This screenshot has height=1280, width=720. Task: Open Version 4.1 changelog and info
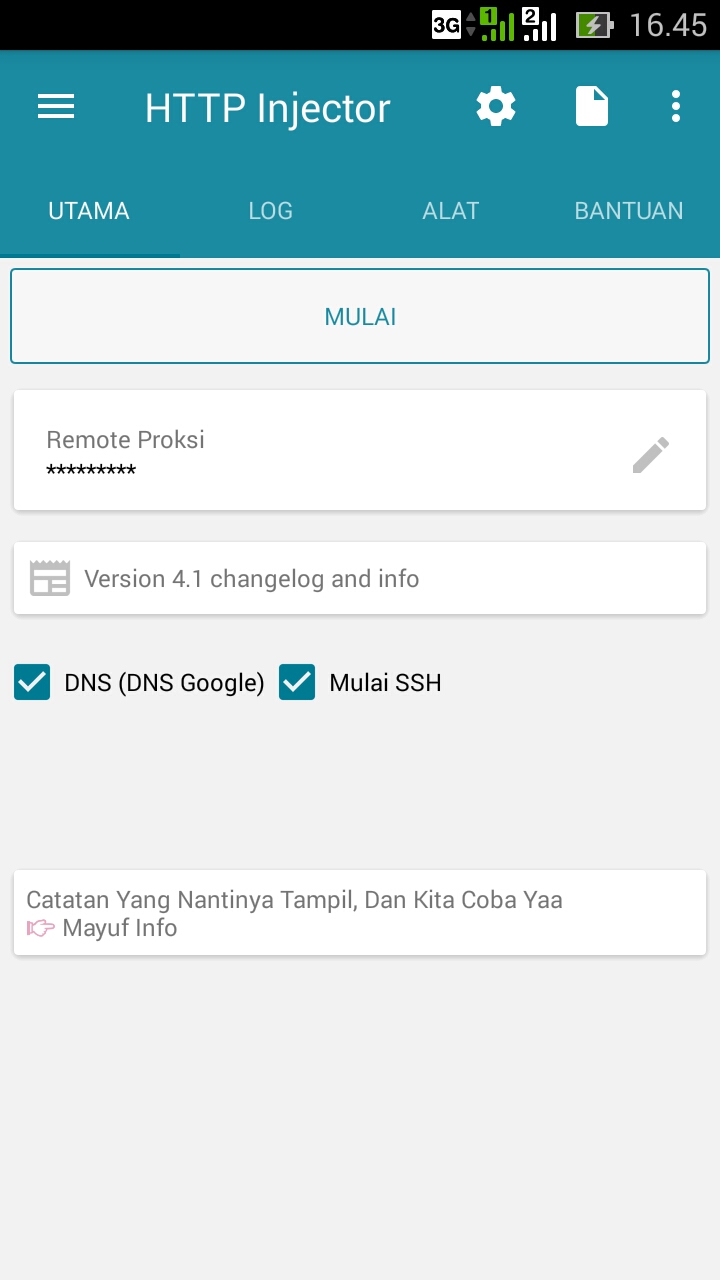pos(360,579)
